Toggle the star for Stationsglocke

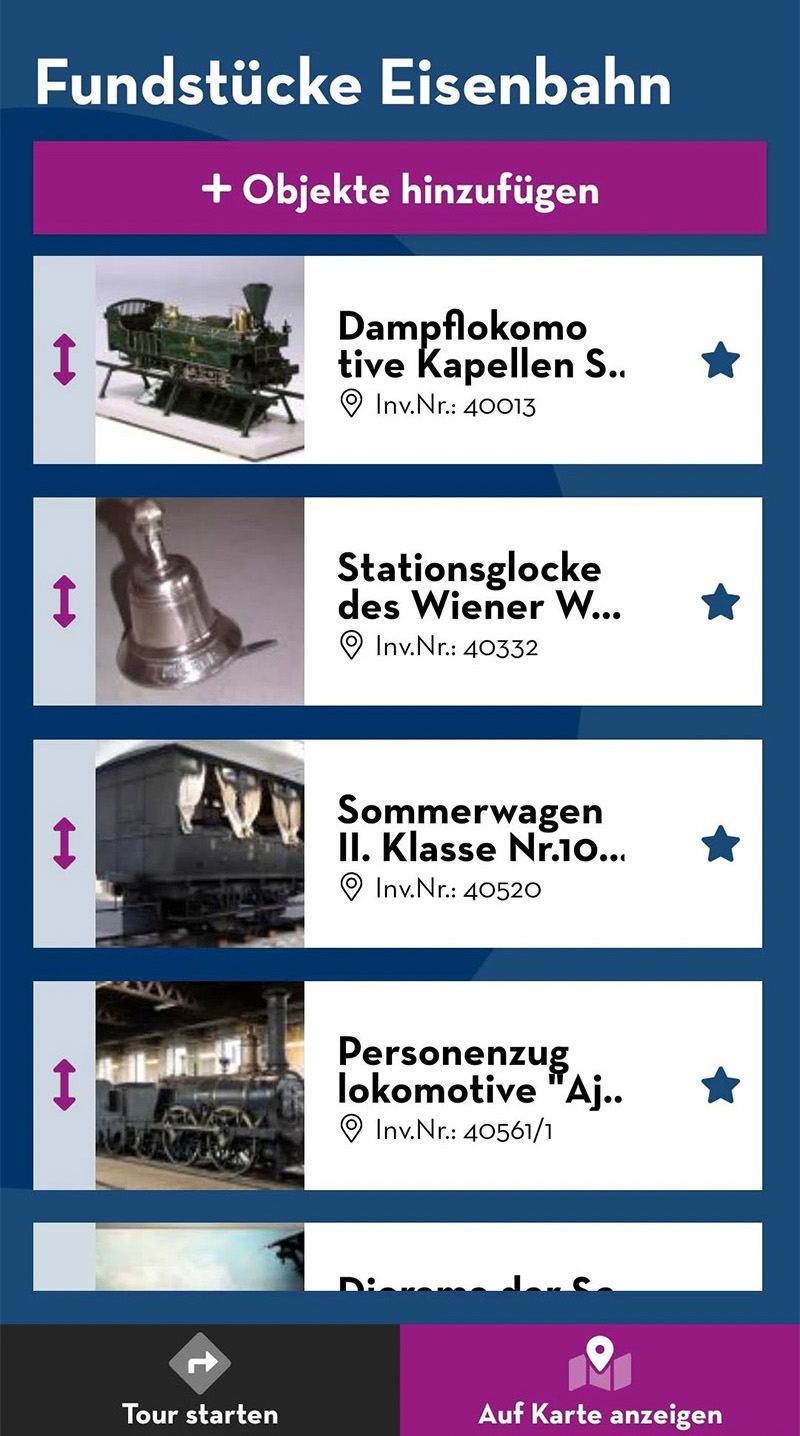click(x=720, y=602)
